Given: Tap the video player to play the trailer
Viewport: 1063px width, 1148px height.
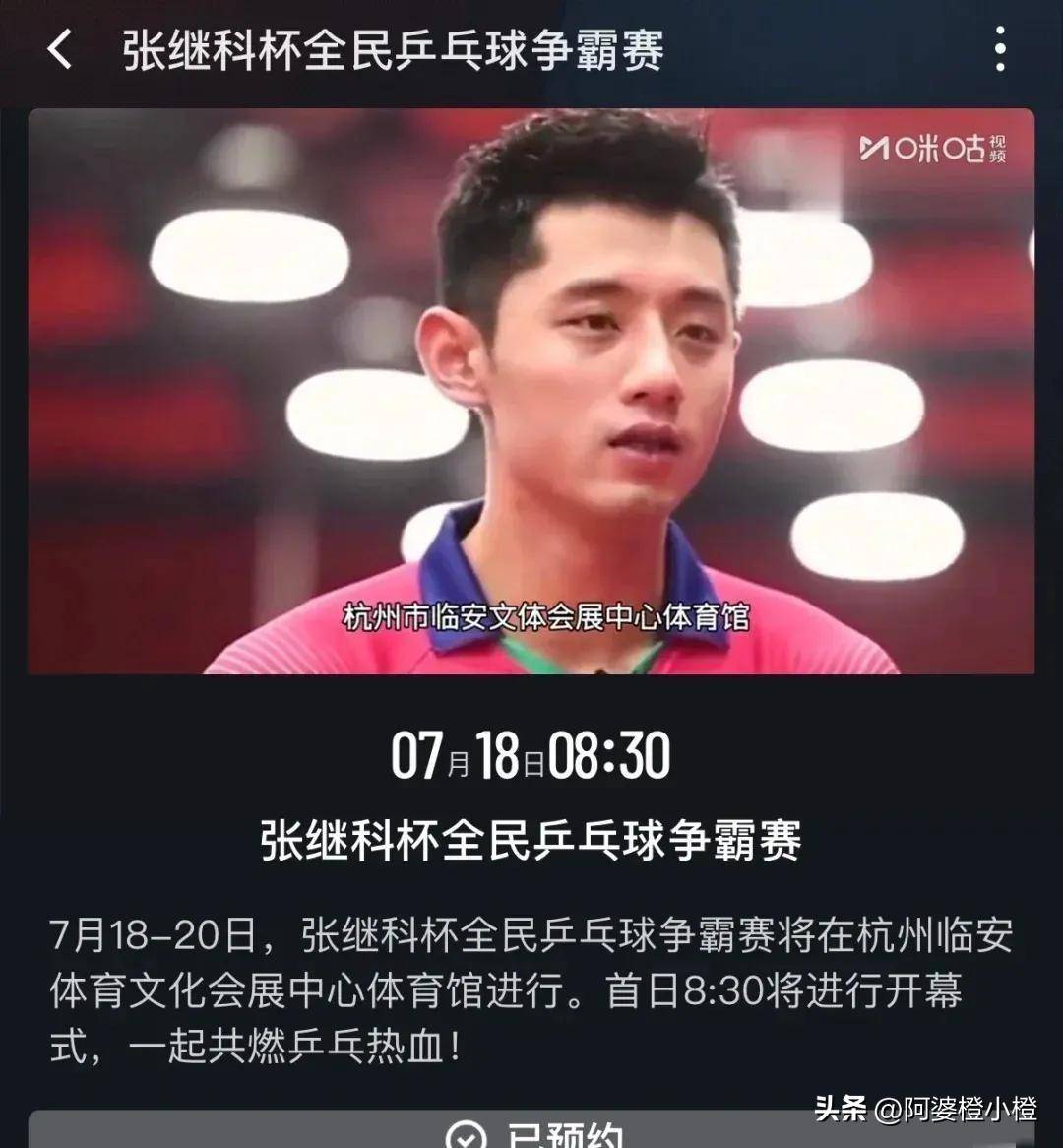Looking at the screenshot, I should click(531, 394).
